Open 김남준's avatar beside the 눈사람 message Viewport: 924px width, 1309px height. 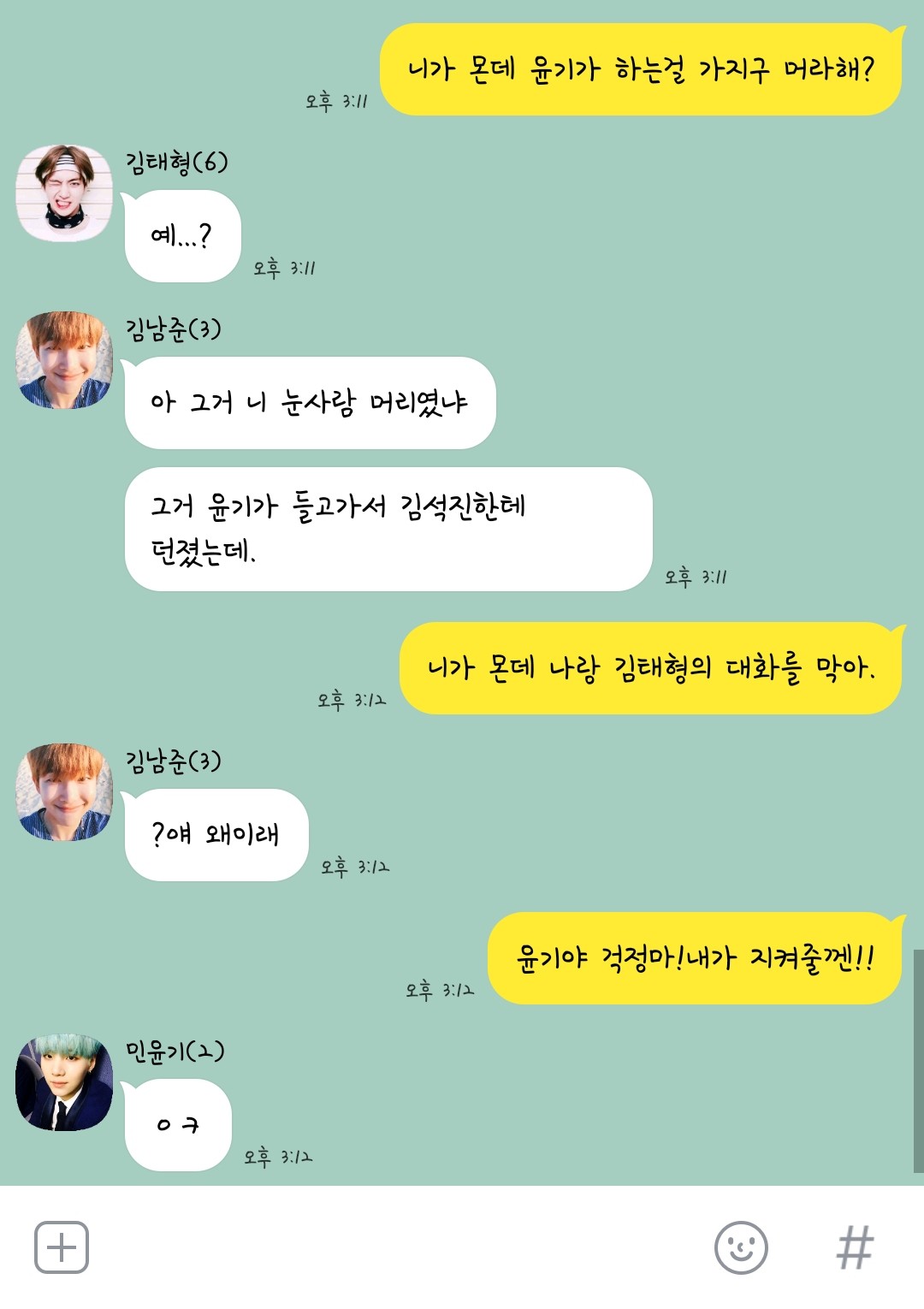(x=64, y=360)
